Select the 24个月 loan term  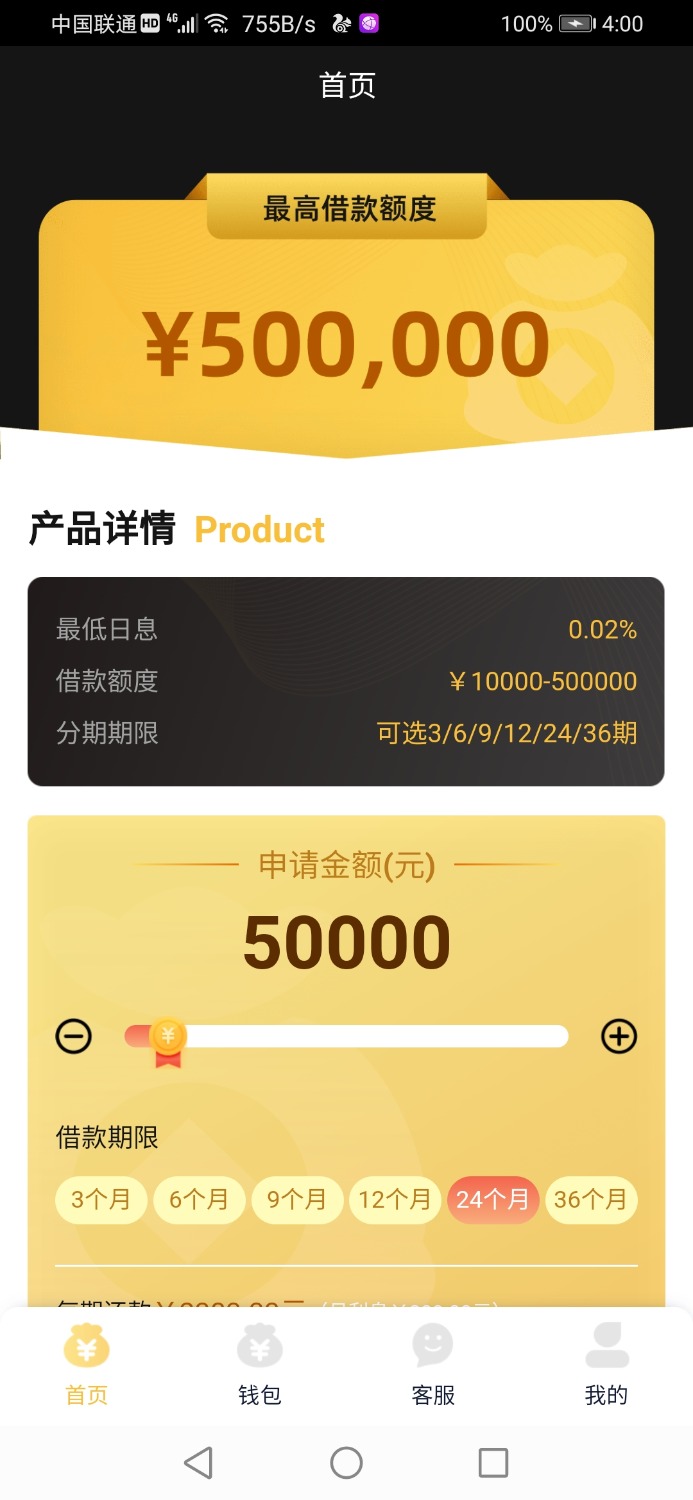(x=493, y=1199)
